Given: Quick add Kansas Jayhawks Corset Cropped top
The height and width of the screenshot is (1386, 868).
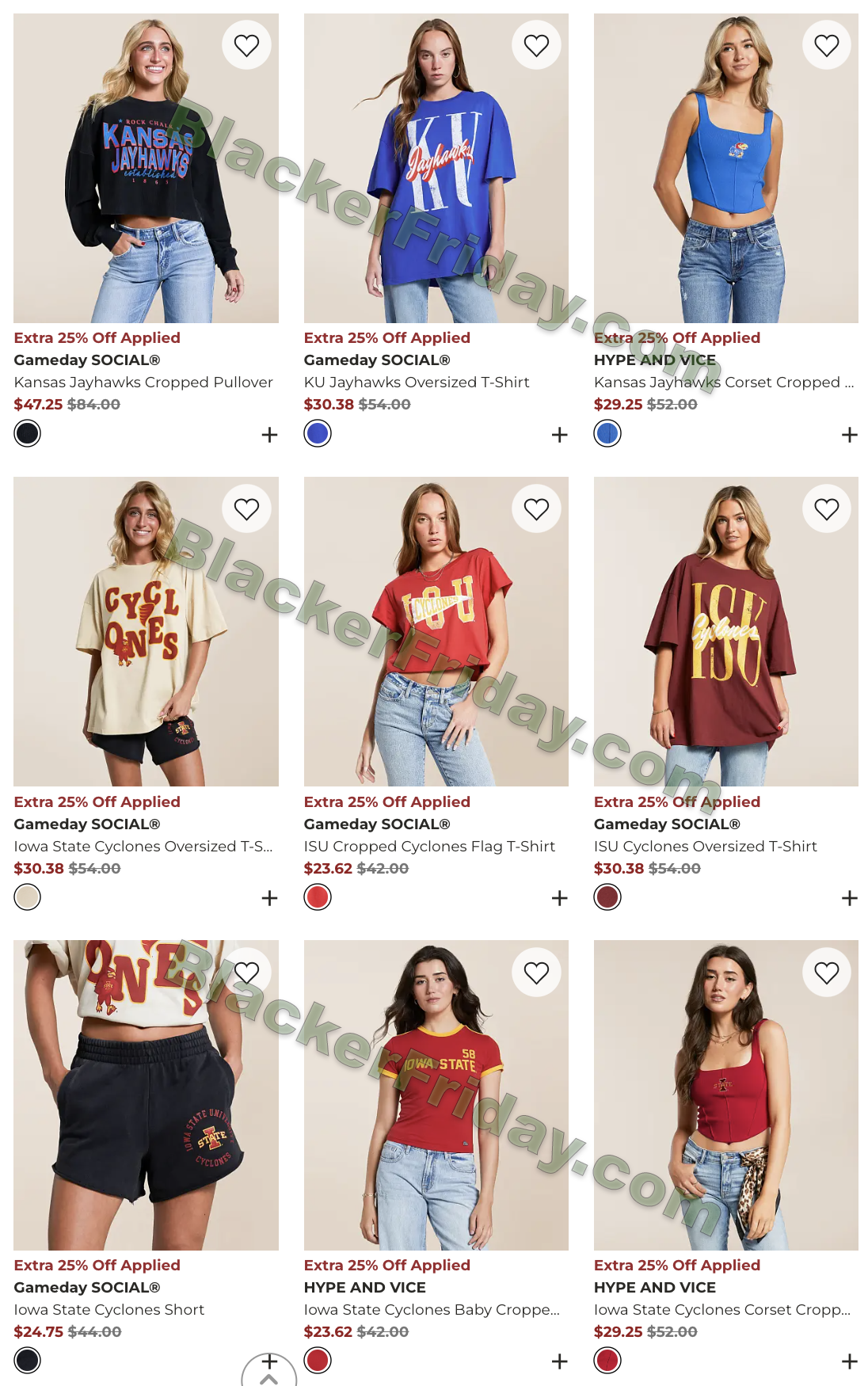Looking at the screenshot, I should [x=849, y=435].
